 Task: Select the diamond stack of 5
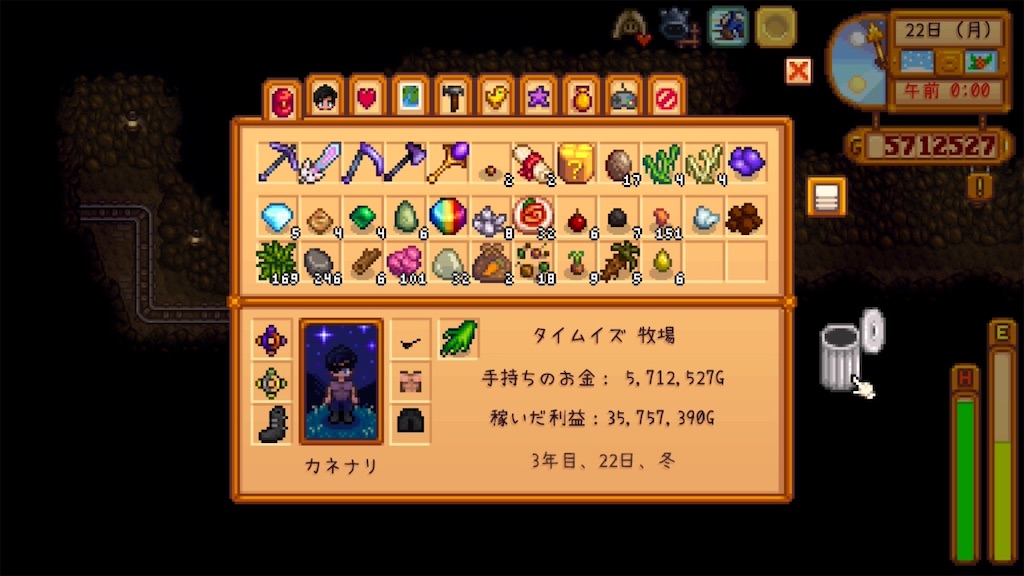point(277,216)
